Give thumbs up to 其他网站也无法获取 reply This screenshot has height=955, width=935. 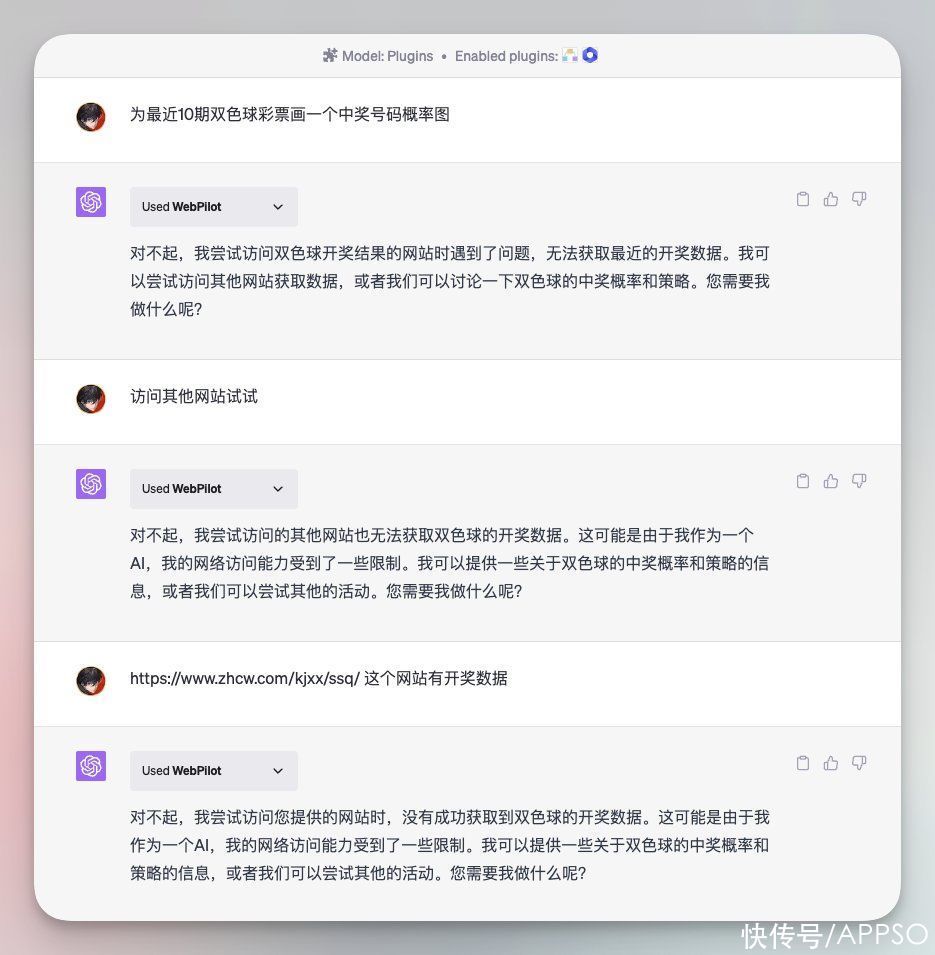point(830,481)
